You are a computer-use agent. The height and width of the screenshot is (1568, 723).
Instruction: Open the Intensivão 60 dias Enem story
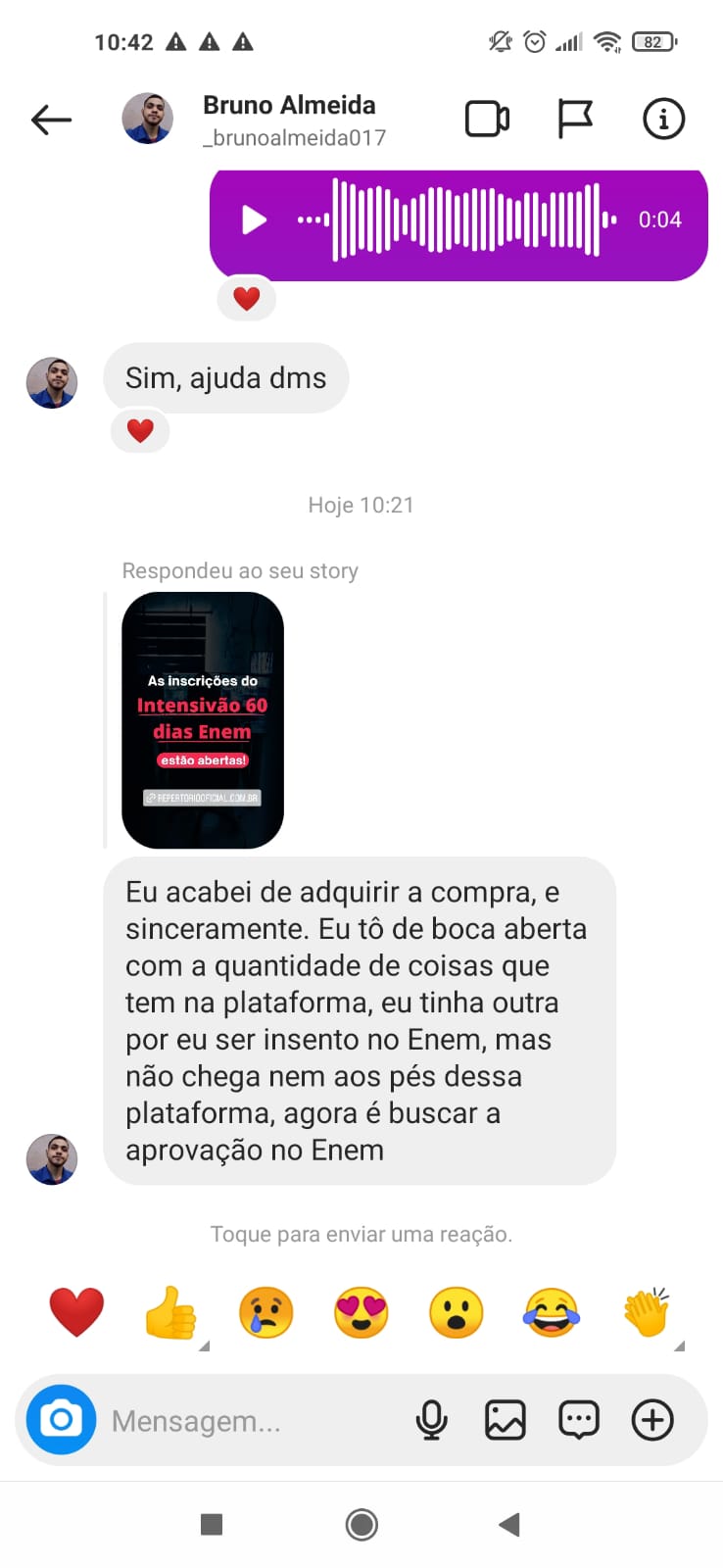coord(202,719)
